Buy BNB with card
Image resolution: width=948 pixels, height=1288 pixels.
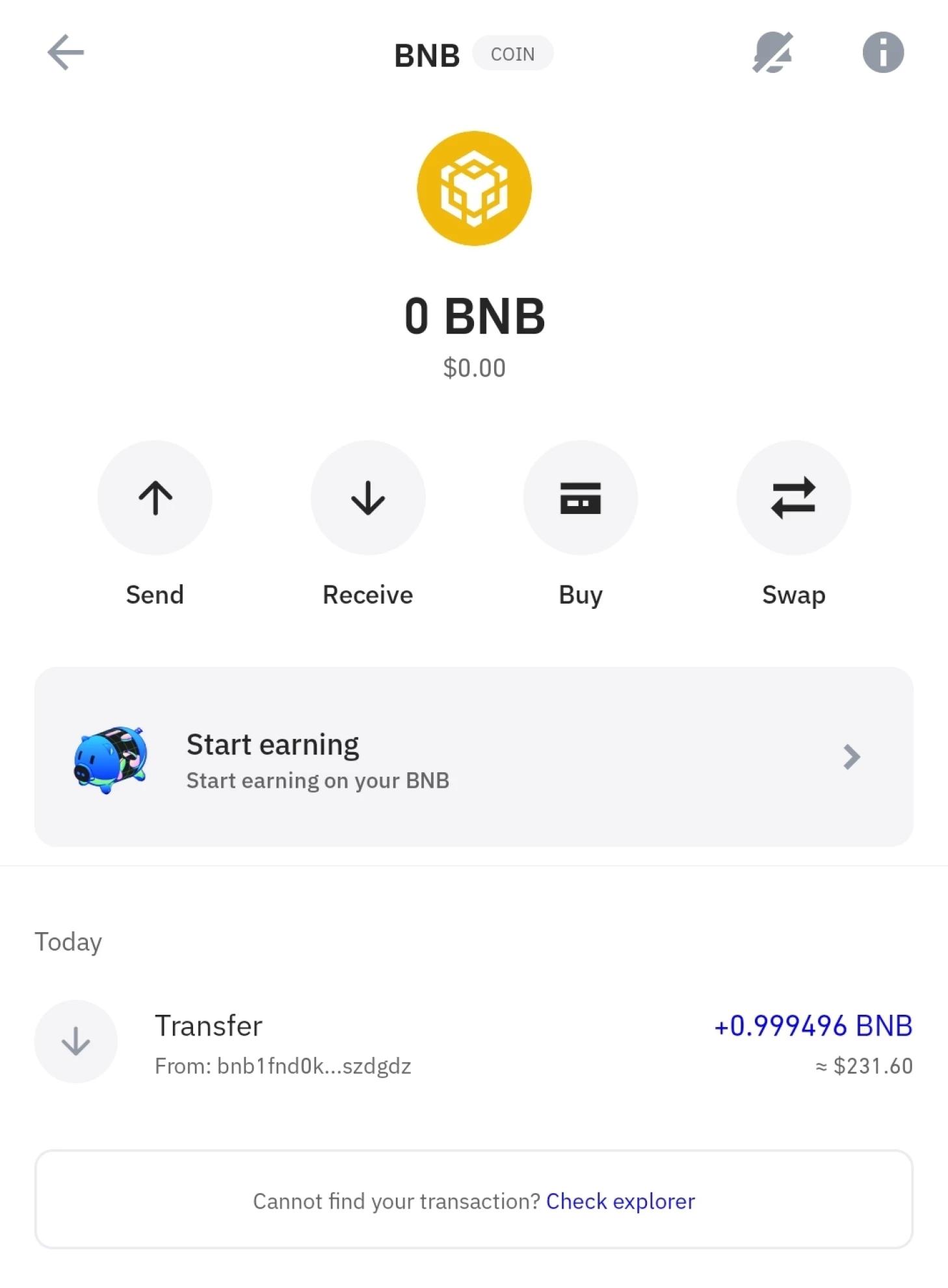coord(580,498)
